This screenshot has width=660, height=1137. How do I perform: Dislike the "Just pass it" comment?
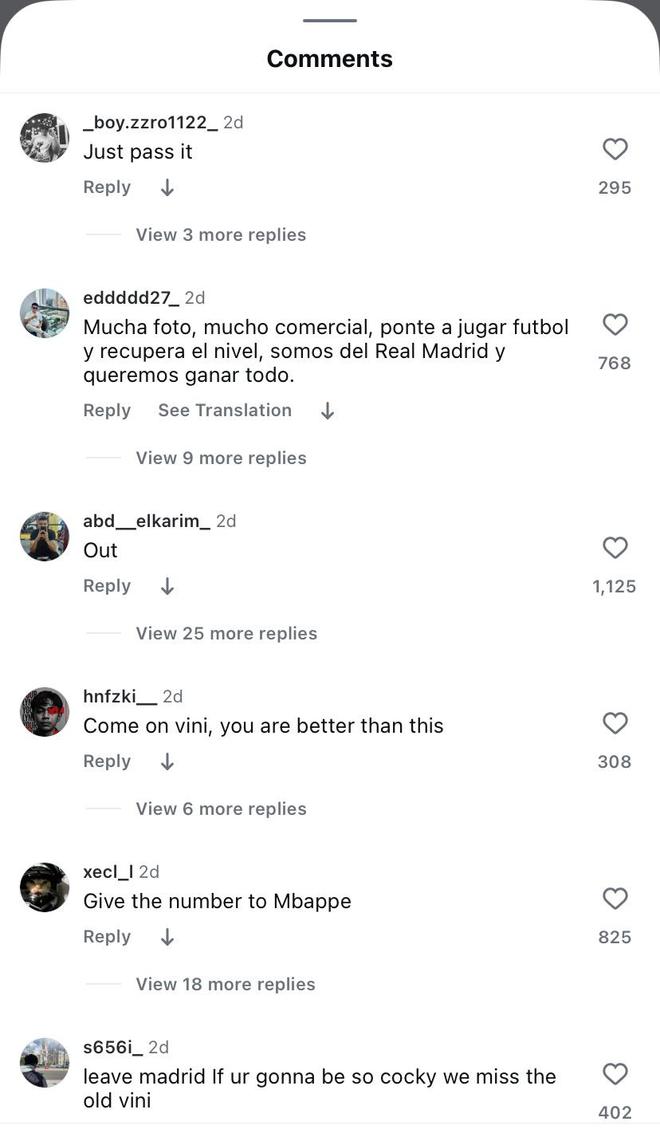pos(167,188)
